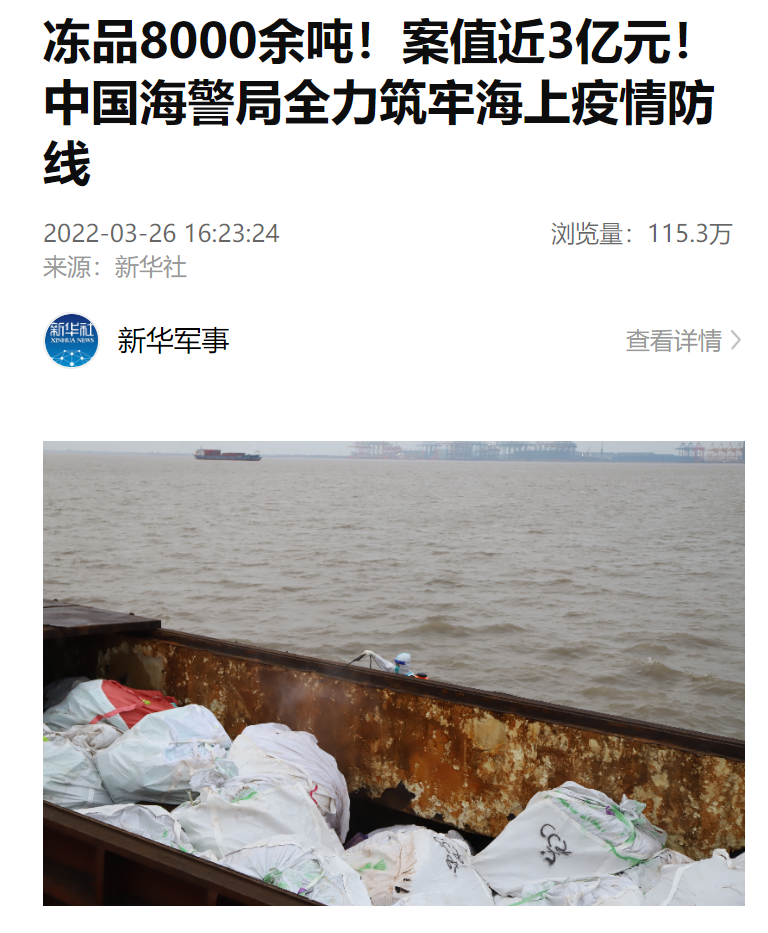Open the 新华军事 publisher profile
Screen dimensions: 768x933
click(173, 341)
